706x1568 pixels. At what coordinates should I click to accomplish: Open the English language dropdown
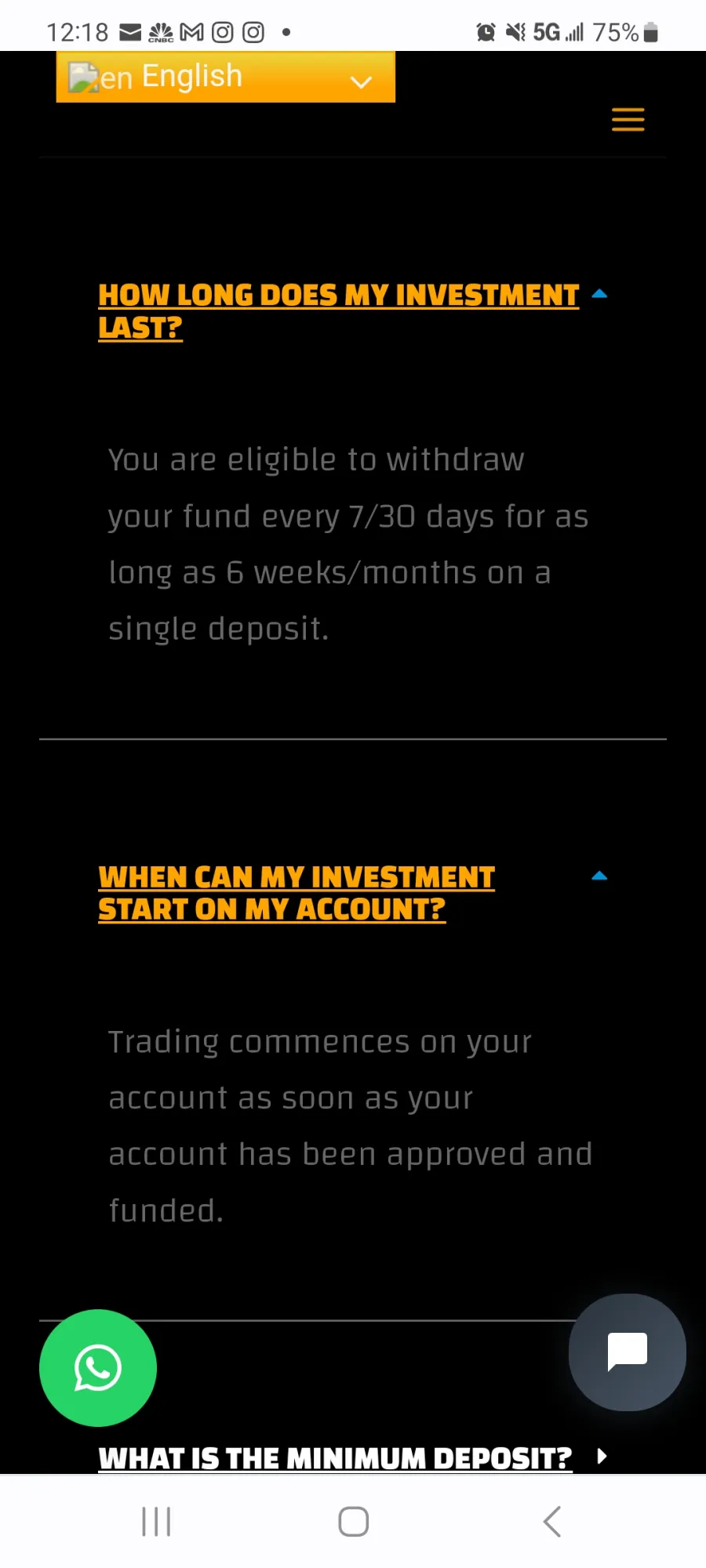[226, 77]
